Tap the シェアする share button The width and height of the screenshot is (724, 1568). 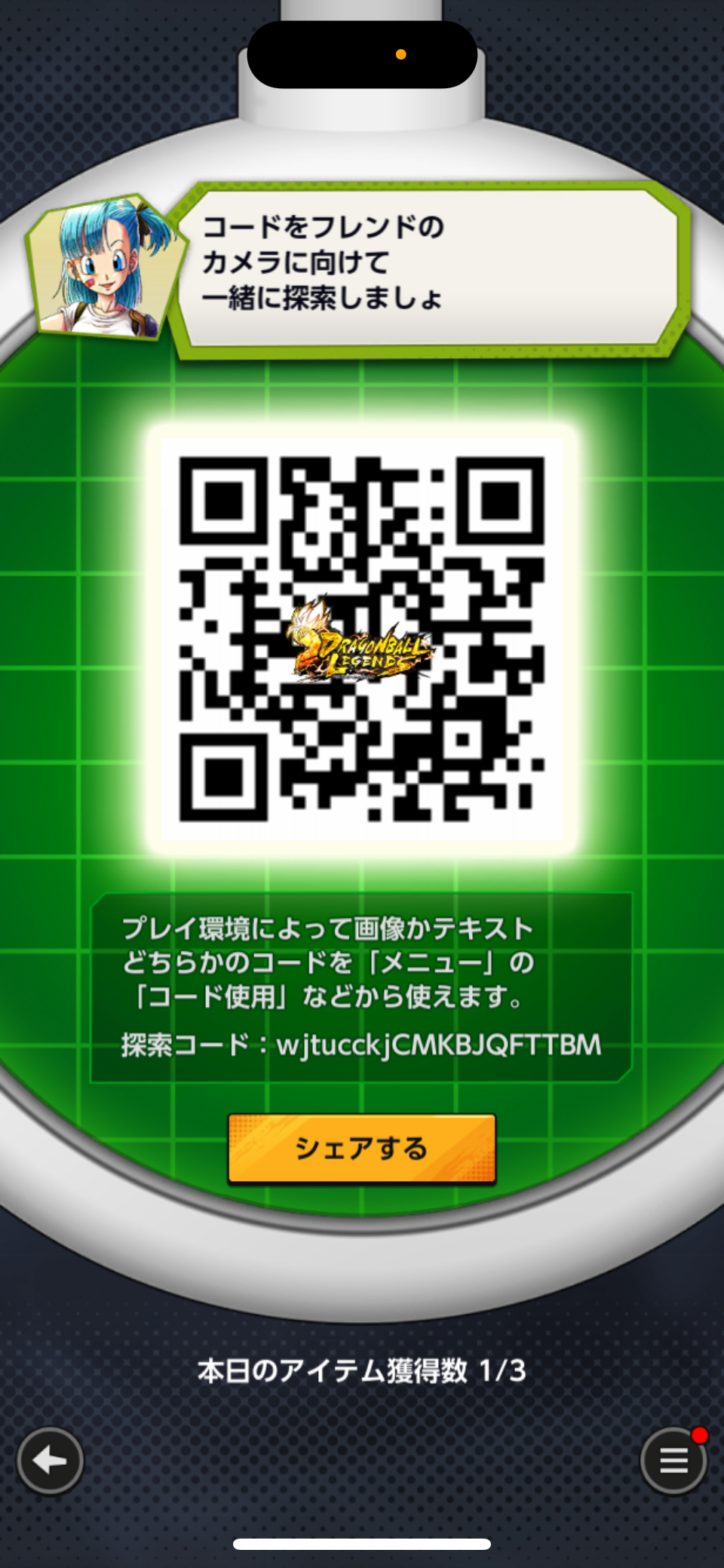(362, 1148)
